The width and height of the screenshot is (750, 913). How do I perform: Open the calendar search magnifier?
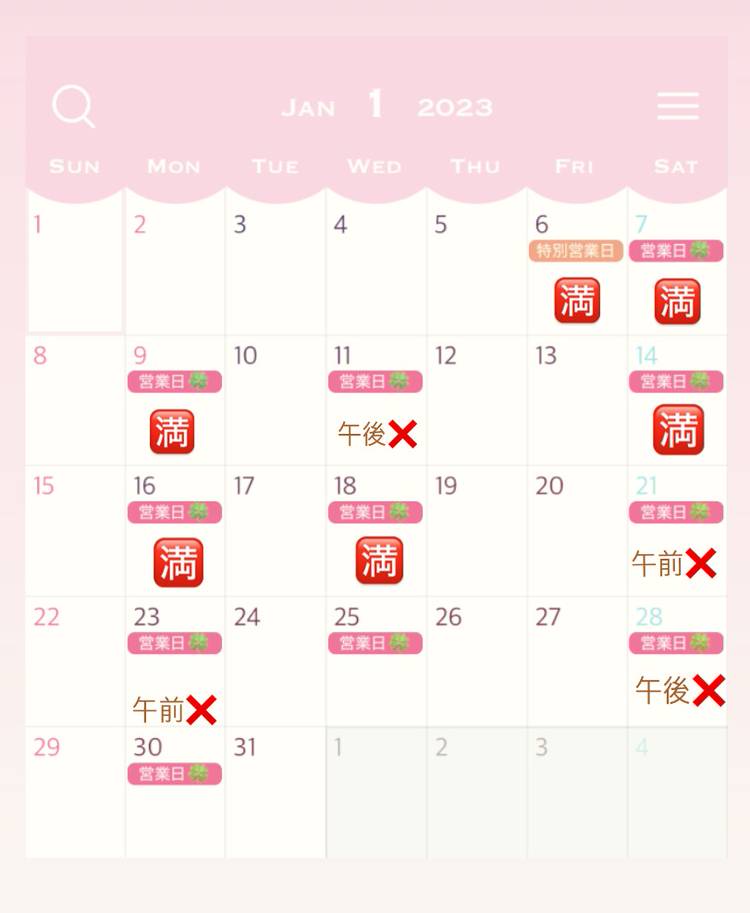coord(73,106)
